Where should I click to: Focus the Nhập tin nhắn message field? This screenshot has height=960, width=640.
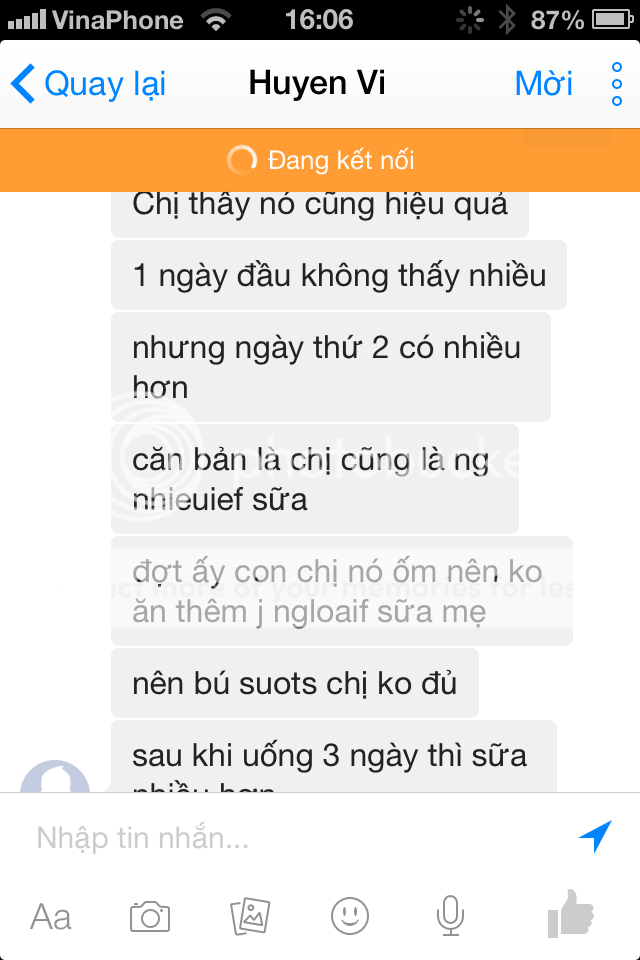290,838
